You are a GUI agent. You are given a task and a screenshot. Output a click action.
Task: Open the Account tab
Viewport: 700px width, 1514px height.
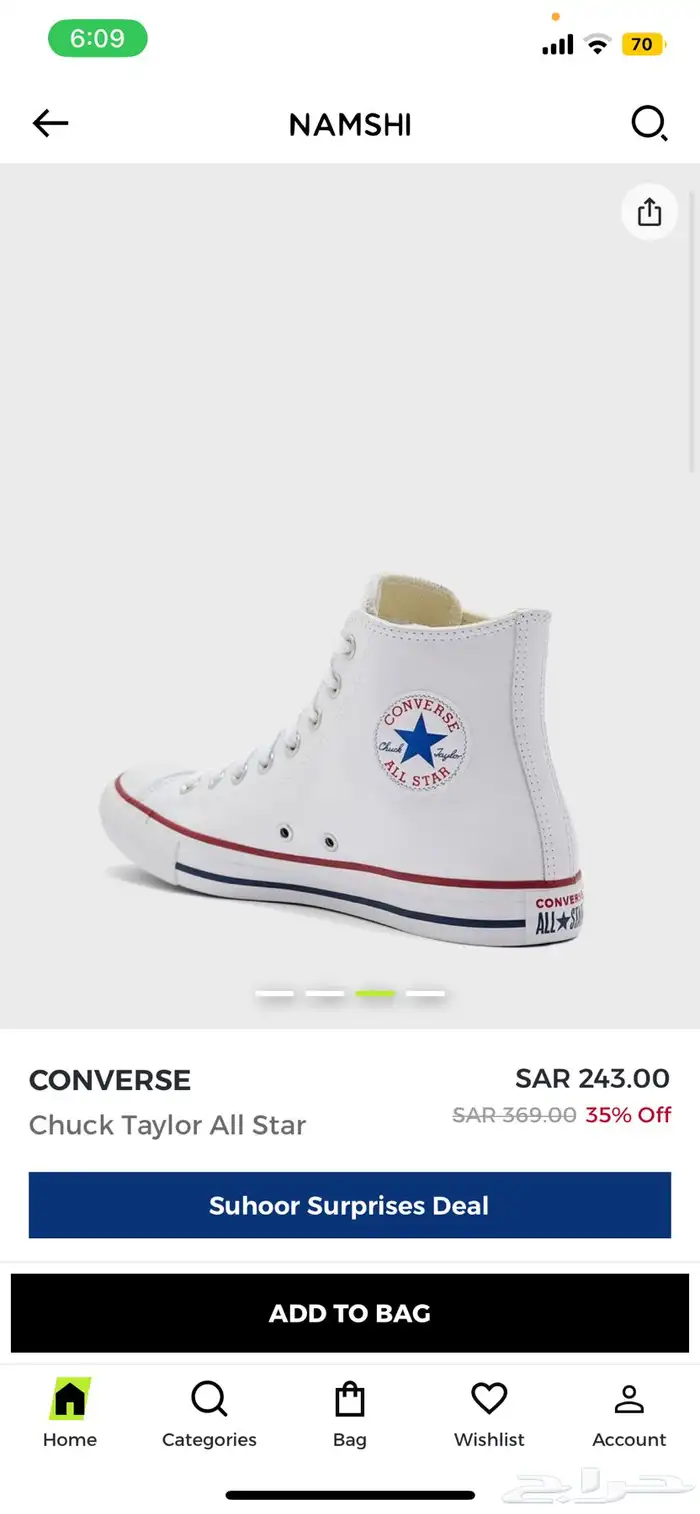point(629,1413)
